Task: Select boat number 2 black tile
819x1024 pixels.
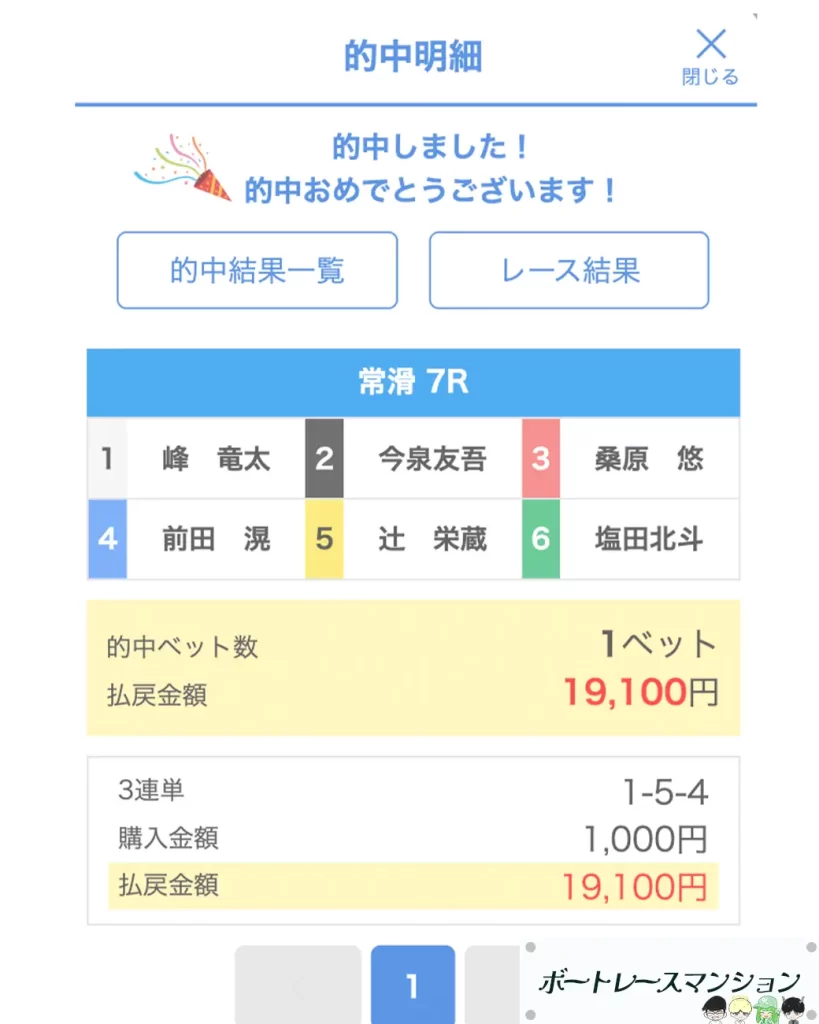Action: click(x=325, y=458)
